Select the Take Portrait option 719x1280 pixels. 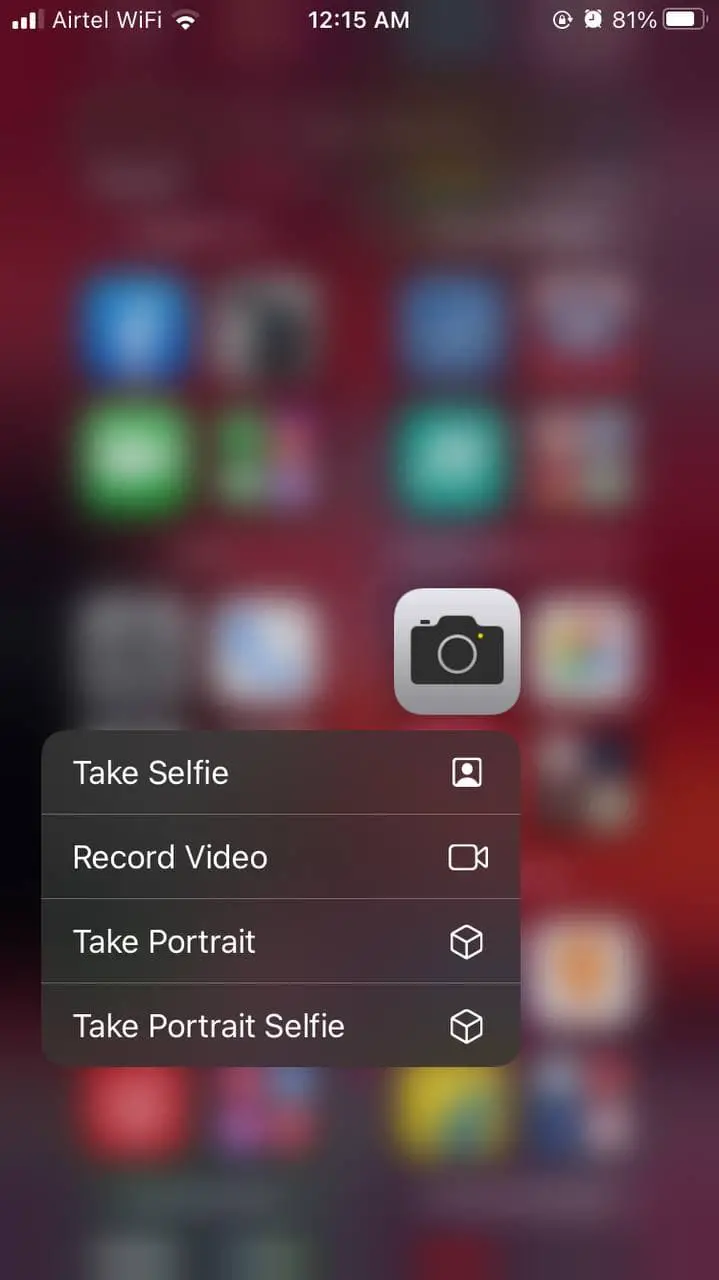pyautogui.click(x=280, y=941)
